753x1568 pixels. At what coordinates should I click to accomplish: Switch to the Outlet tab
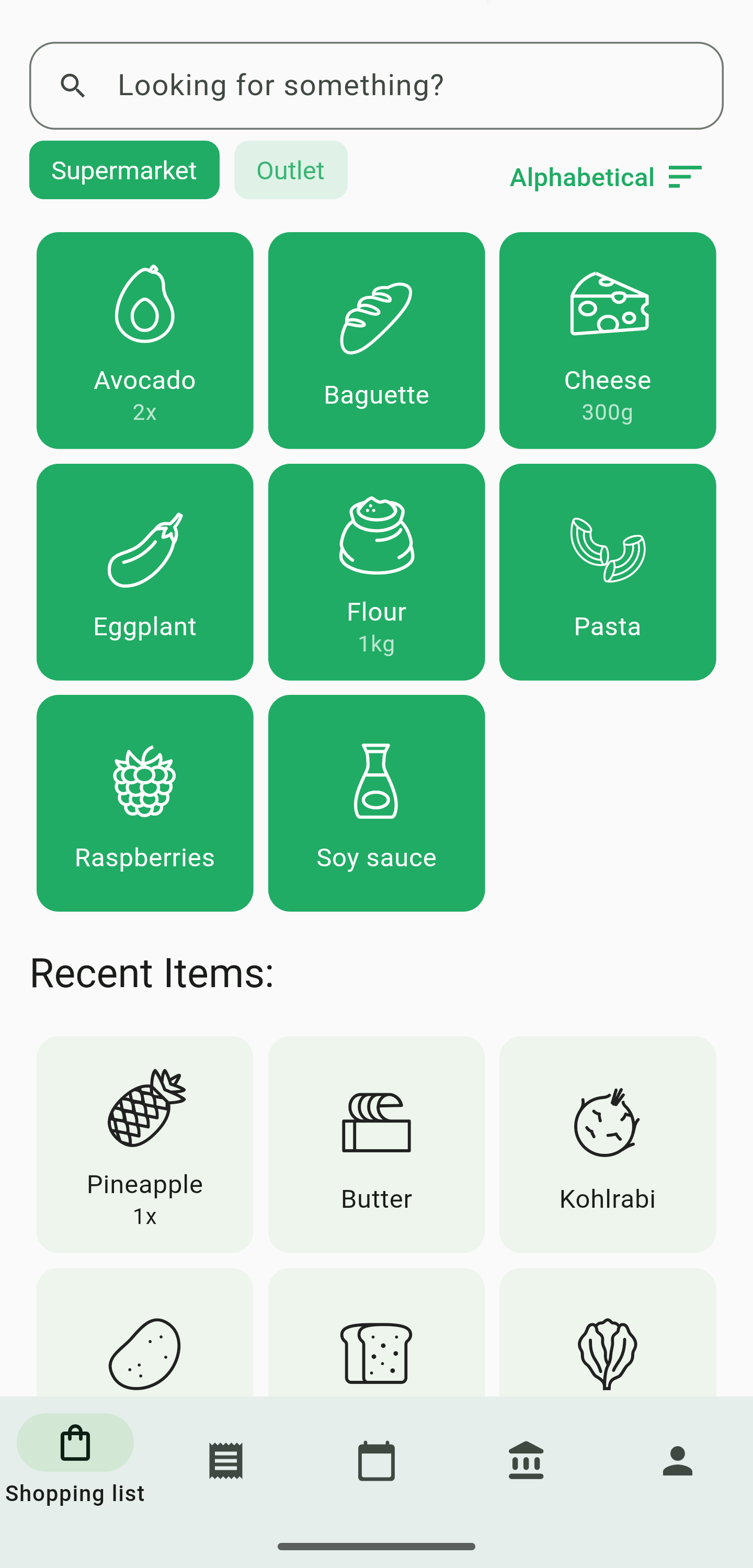pos(290,170)
